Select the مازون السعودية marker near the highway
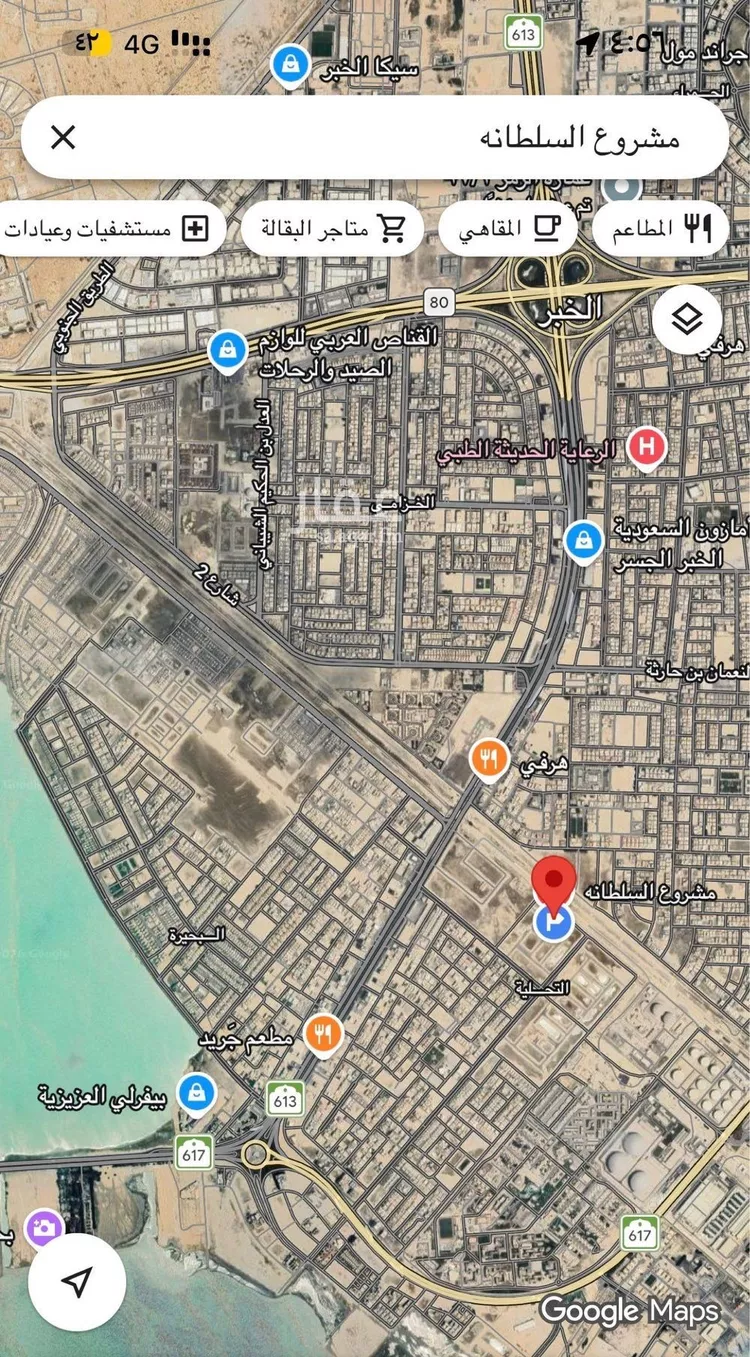Image resolution: width=750 pixels, height=1357 pixels. [x=584, y=541]
